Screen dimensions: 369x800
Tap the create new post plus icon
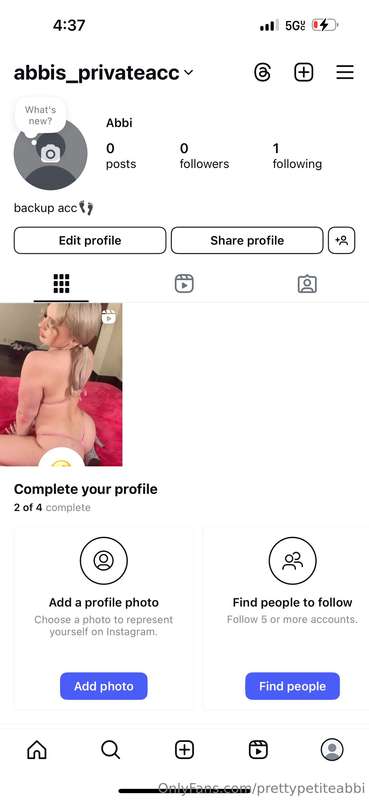coord(304,72)
